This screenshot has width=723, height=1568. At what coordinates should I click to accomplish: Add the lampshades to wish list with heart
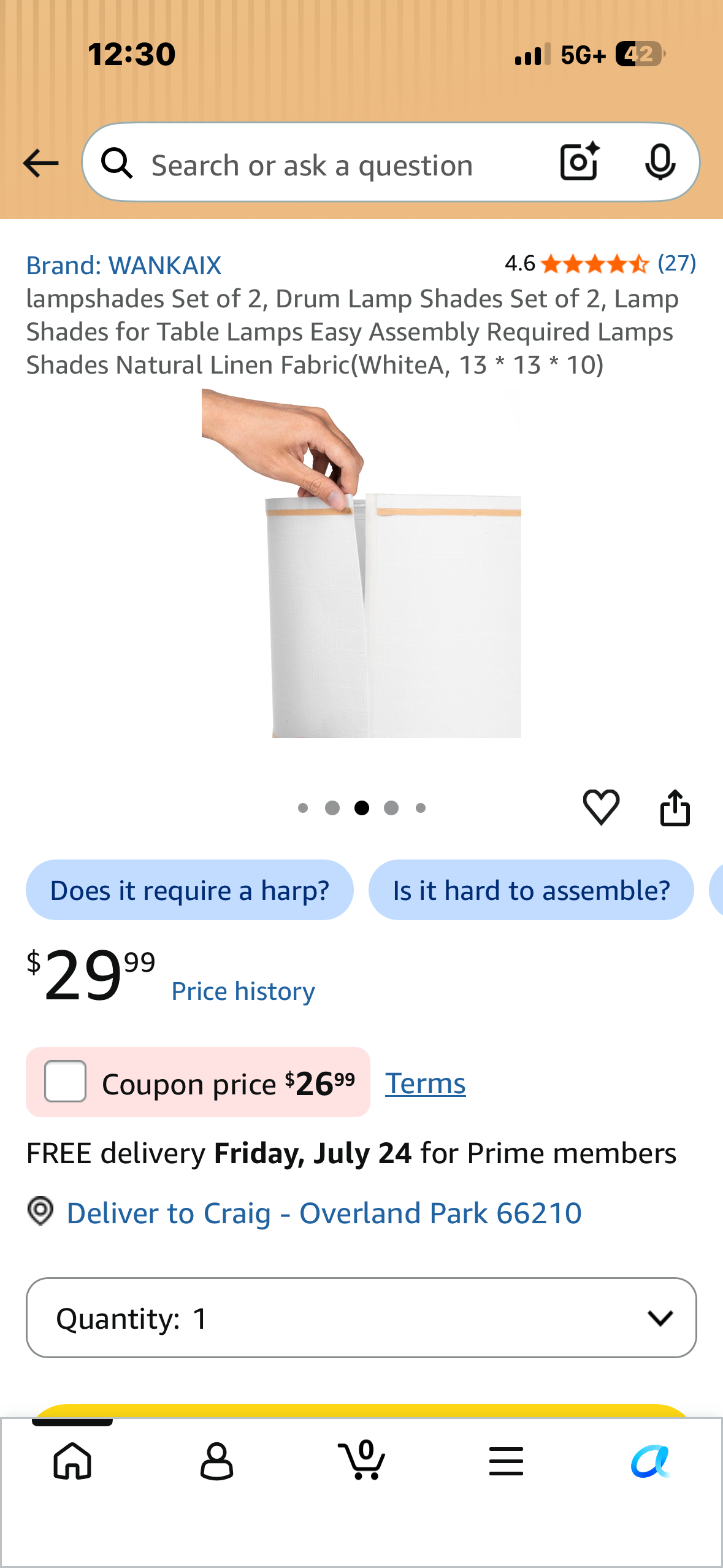click(x=601, y=807)
